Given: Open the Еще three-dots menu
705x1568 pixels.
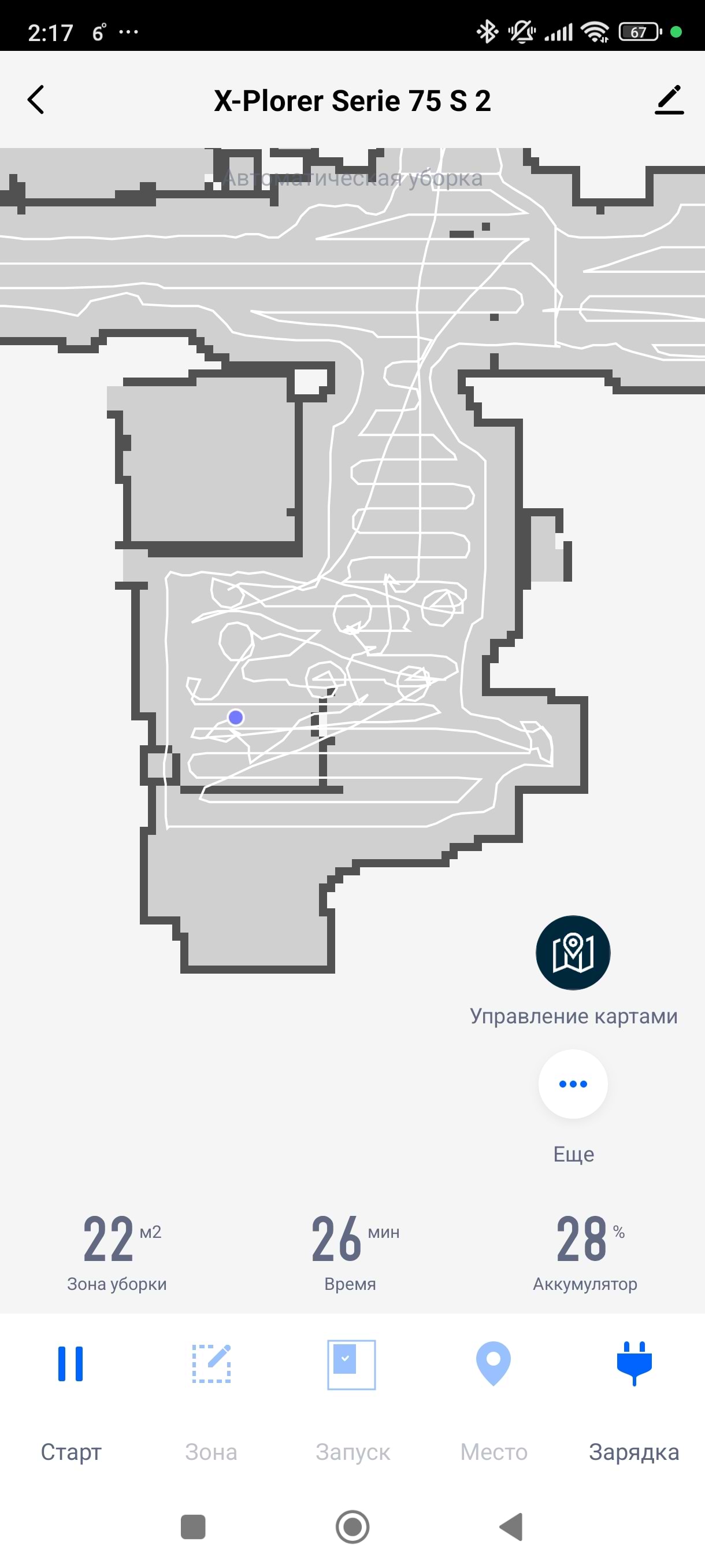Looking at the screenshot, I should coord(573,1084).
